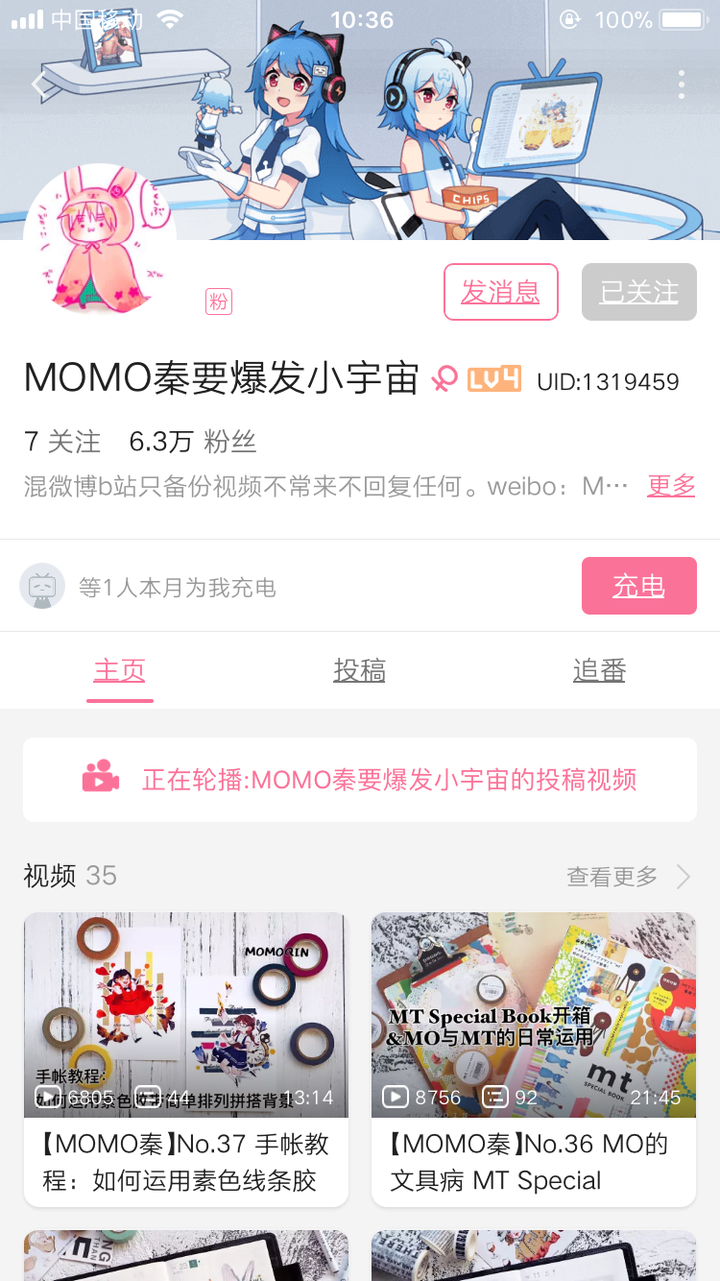View the 7 关注 following list

pyautogui.click(x=62, y=441)
